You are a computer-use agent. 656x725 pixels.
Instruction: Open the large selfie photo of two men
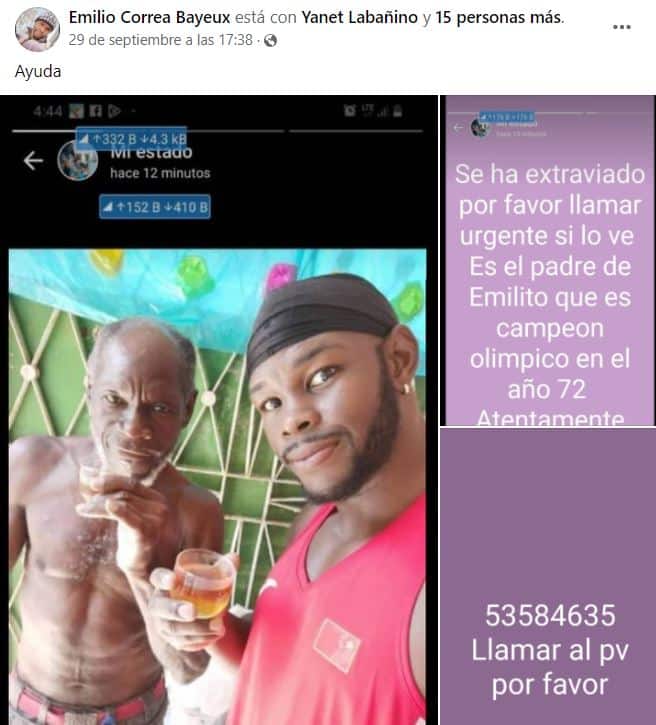tap(218, 410)
